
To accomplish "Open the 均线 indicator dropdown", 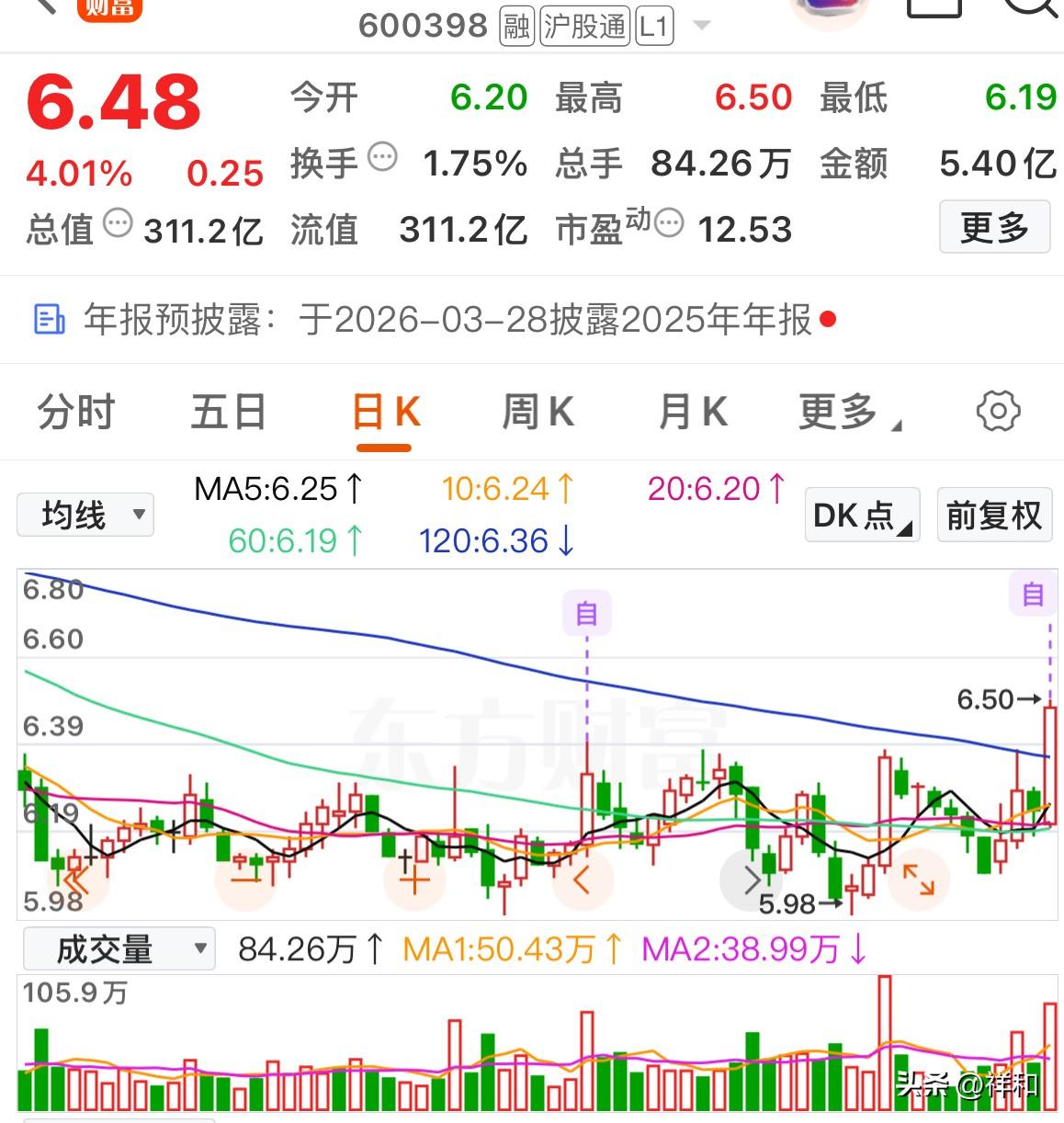I will (85, 515).
